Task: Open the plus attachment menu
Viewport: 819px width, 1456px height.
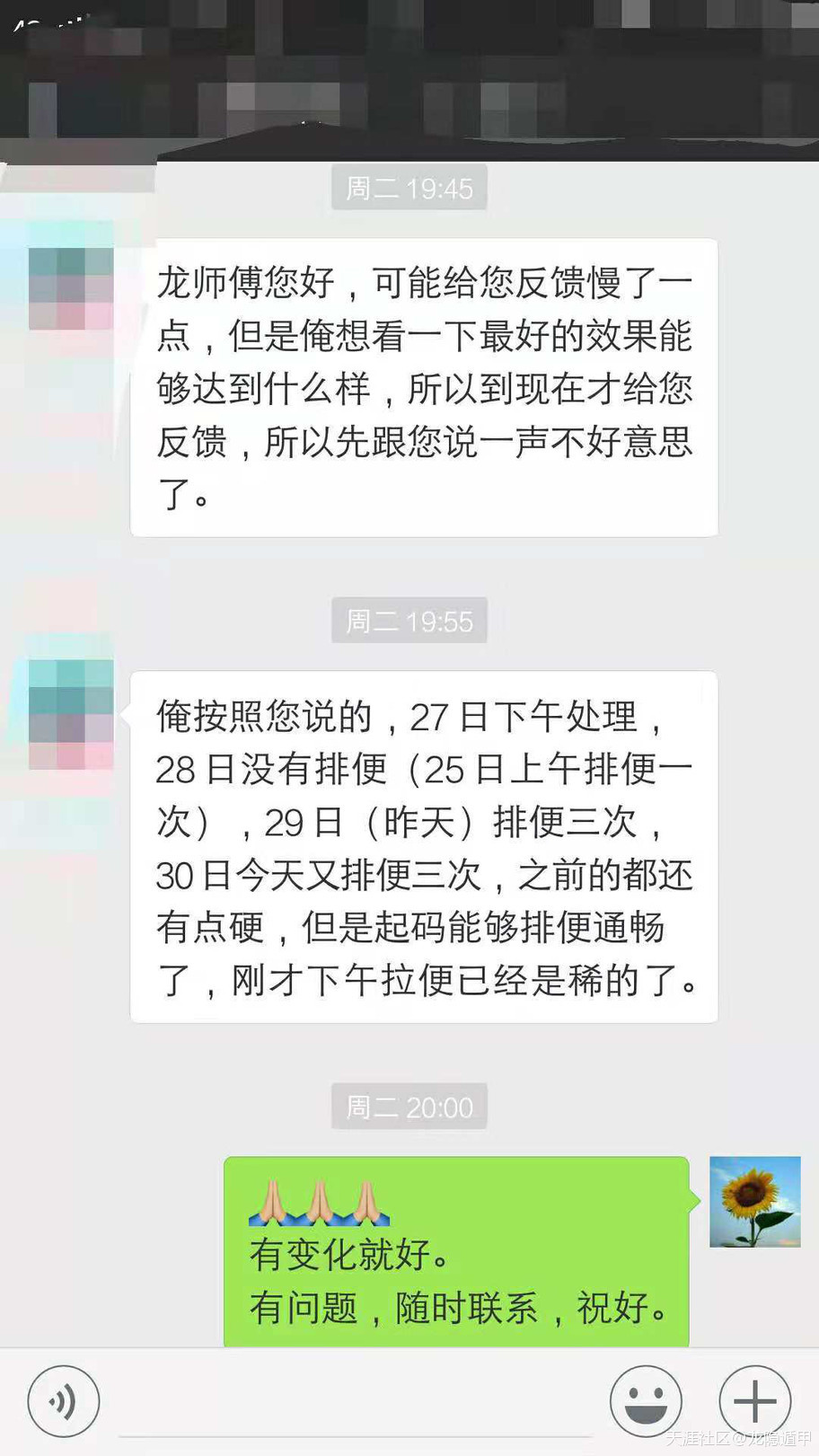Action: (x=754, y=1401)
